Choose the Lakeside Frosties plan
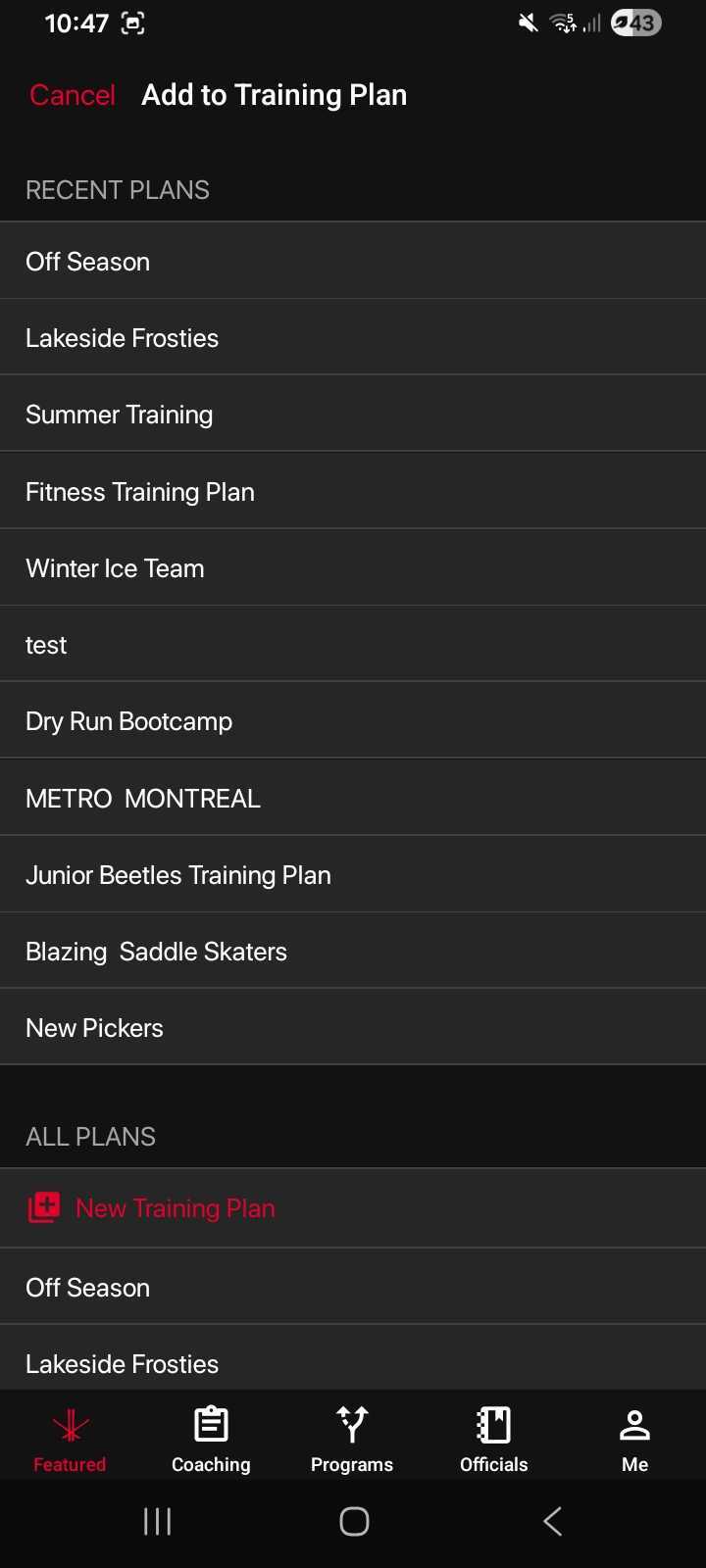The image size is (706, 1568). 122,337
